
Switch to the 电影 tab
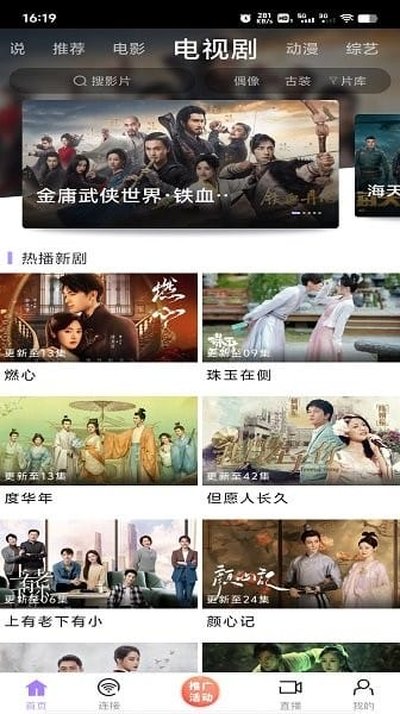pyautogui.click(x=129, y=49)
